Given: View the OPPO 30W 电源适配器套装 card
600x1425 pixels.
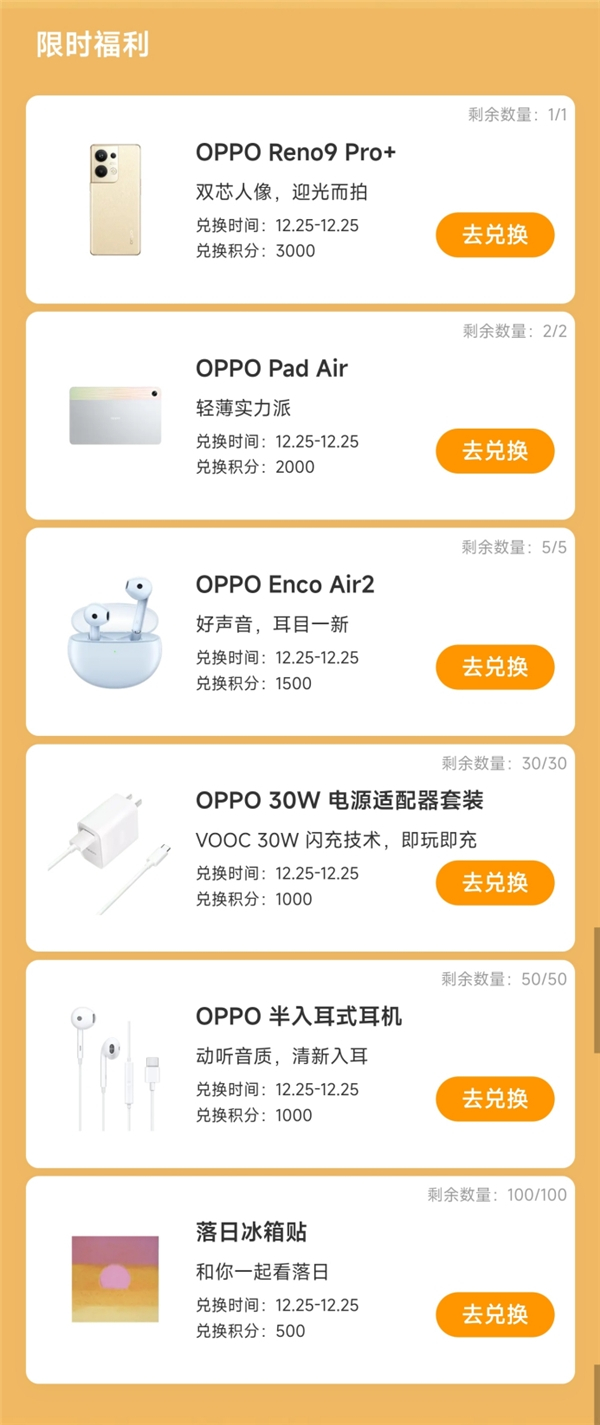Looking at the screenshot, I should coord(340,800).
